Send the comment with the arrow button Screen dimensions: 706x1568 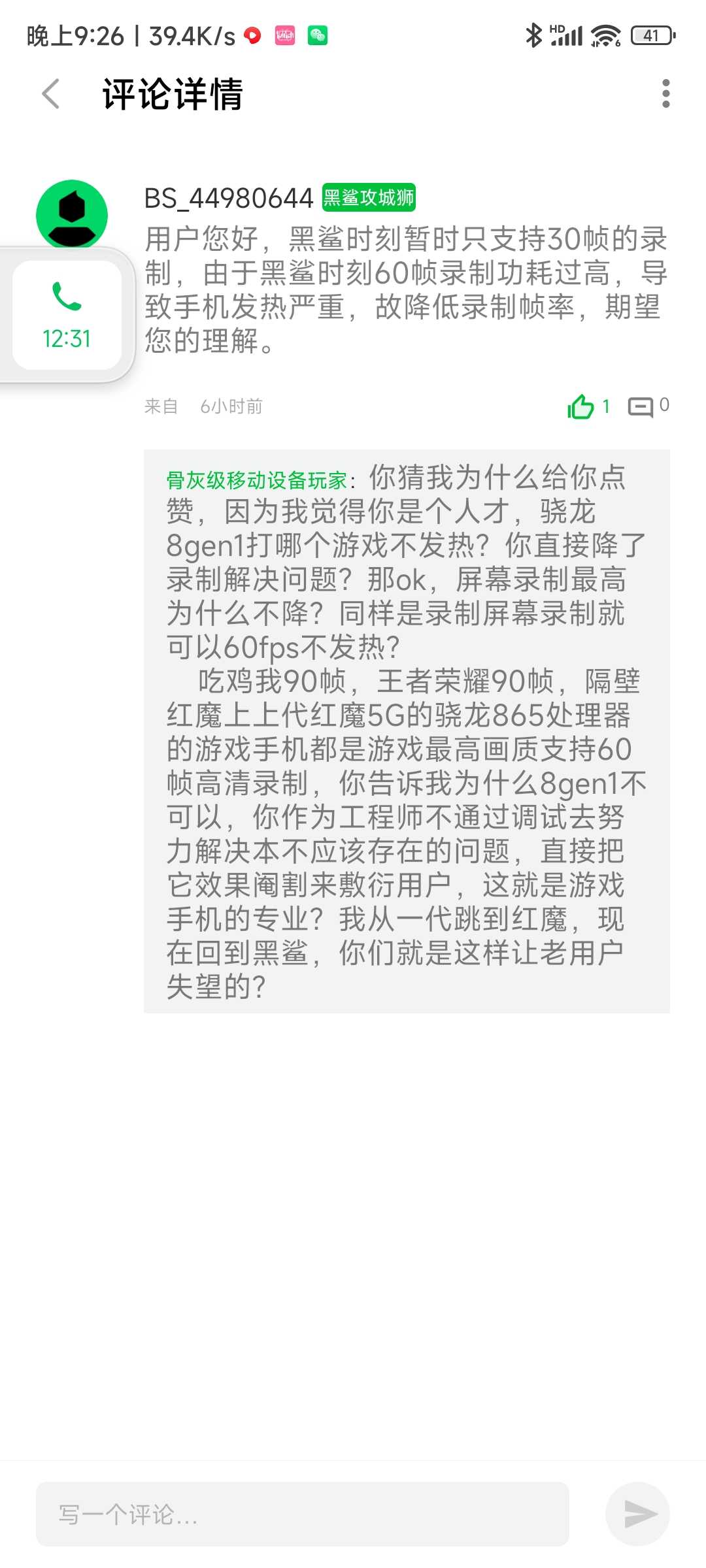pyautogui.click(x=637, y=1514)
